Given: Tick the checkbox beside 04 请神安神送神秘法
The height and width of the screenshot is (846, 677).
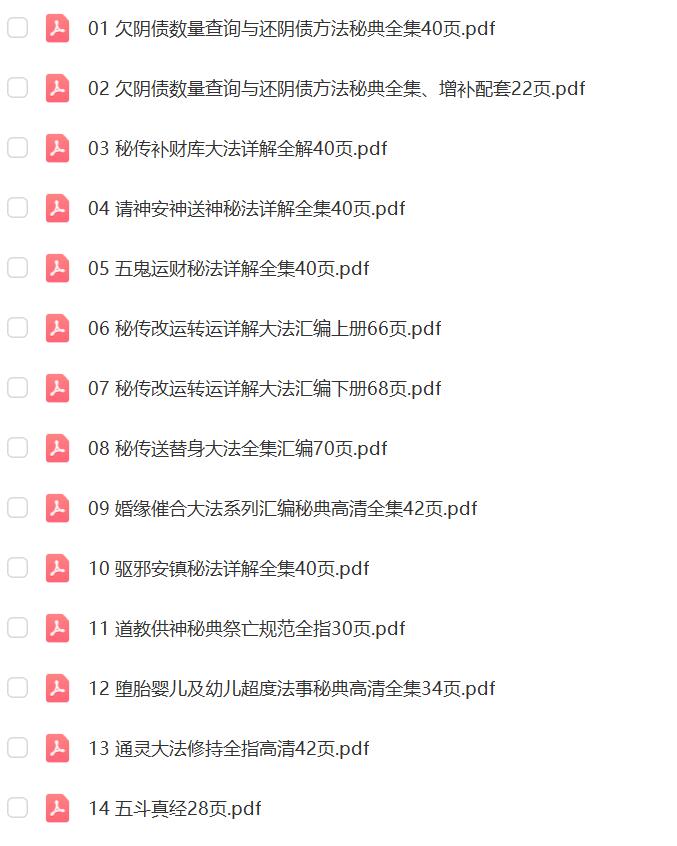Looking at the screenshot, I should pos(17,208).
